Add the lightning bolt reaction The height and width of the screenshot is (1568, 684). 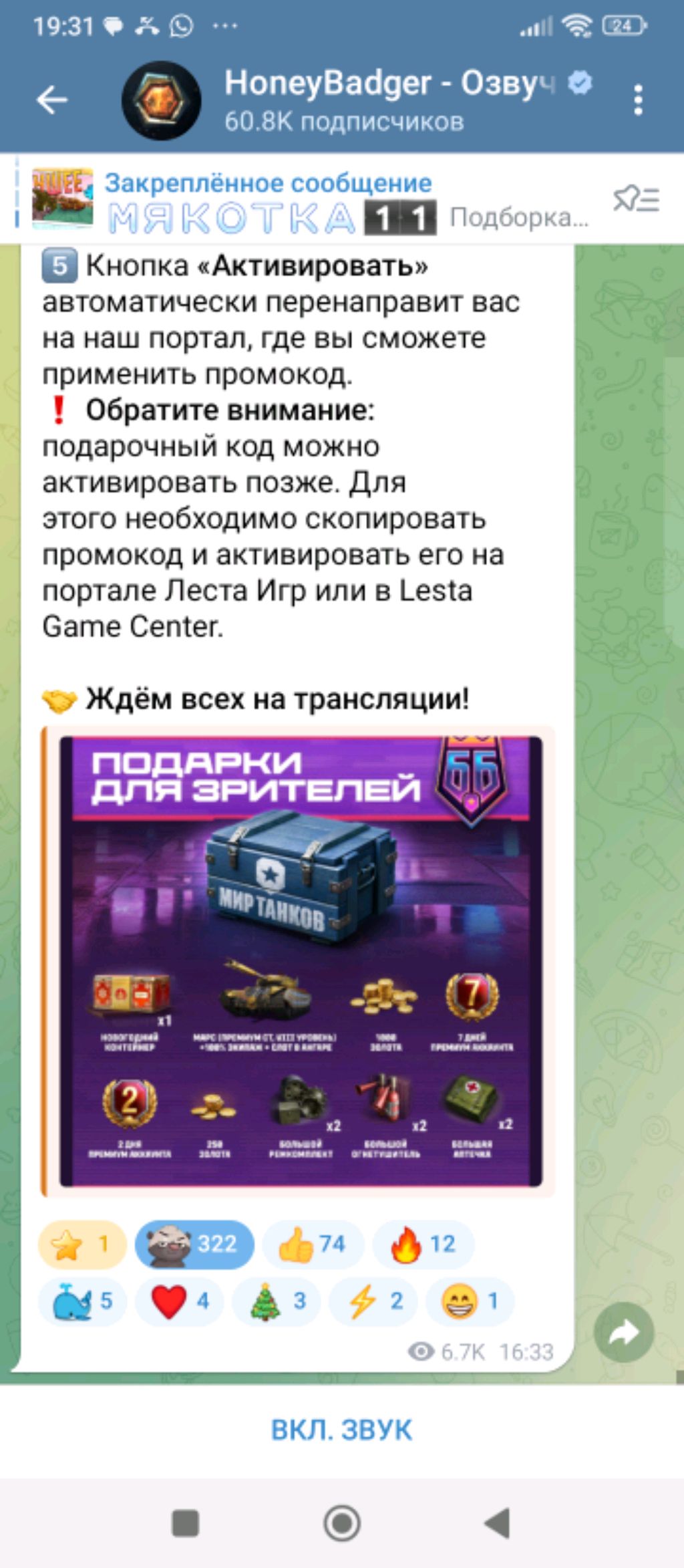(x=373, y=1301)
